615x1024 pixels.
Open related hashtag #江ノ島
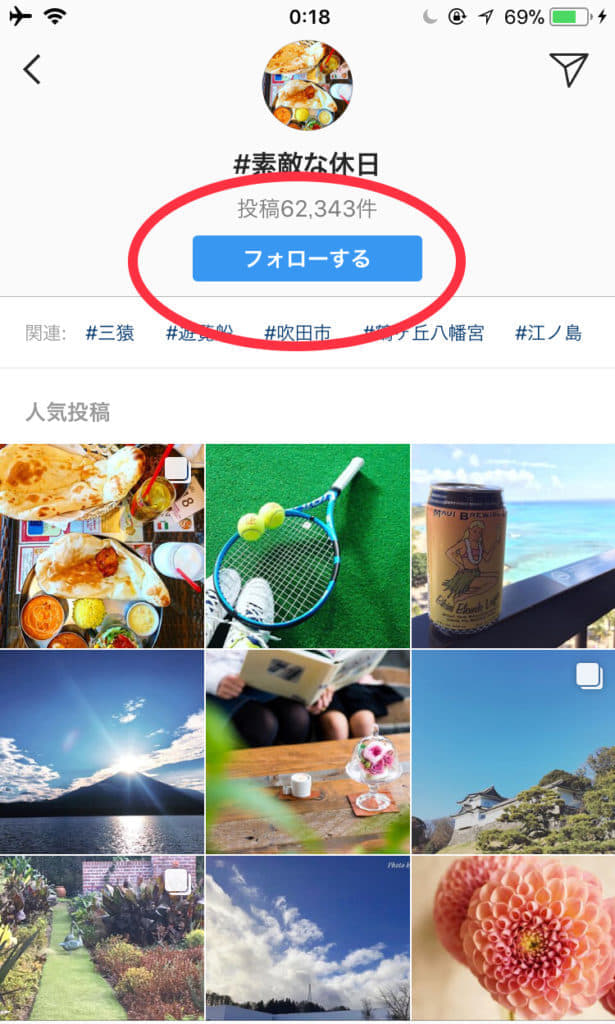pos(548,333)
